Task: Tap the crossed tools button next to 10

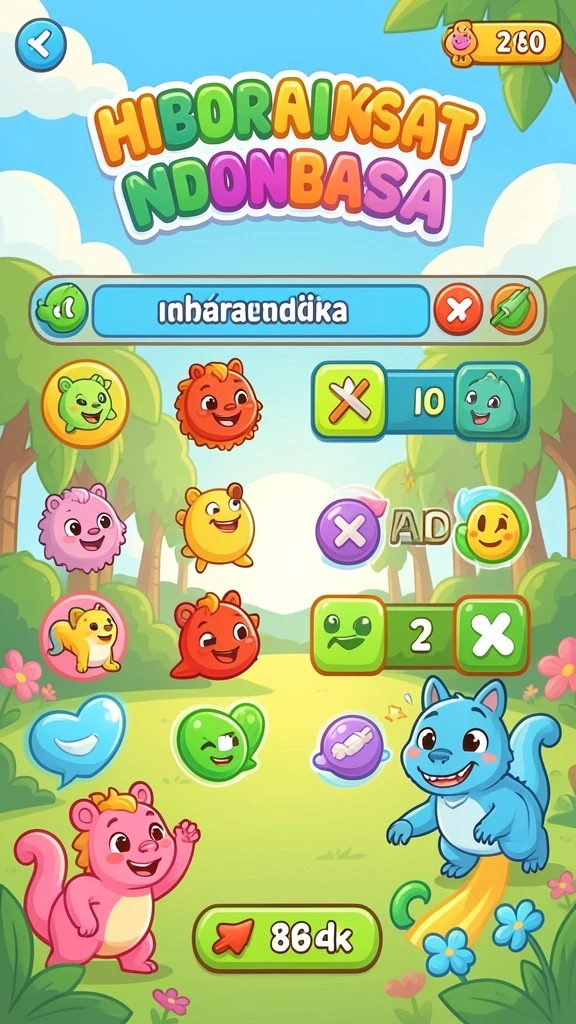Action: pyautogui.click(x=349, y=401)
